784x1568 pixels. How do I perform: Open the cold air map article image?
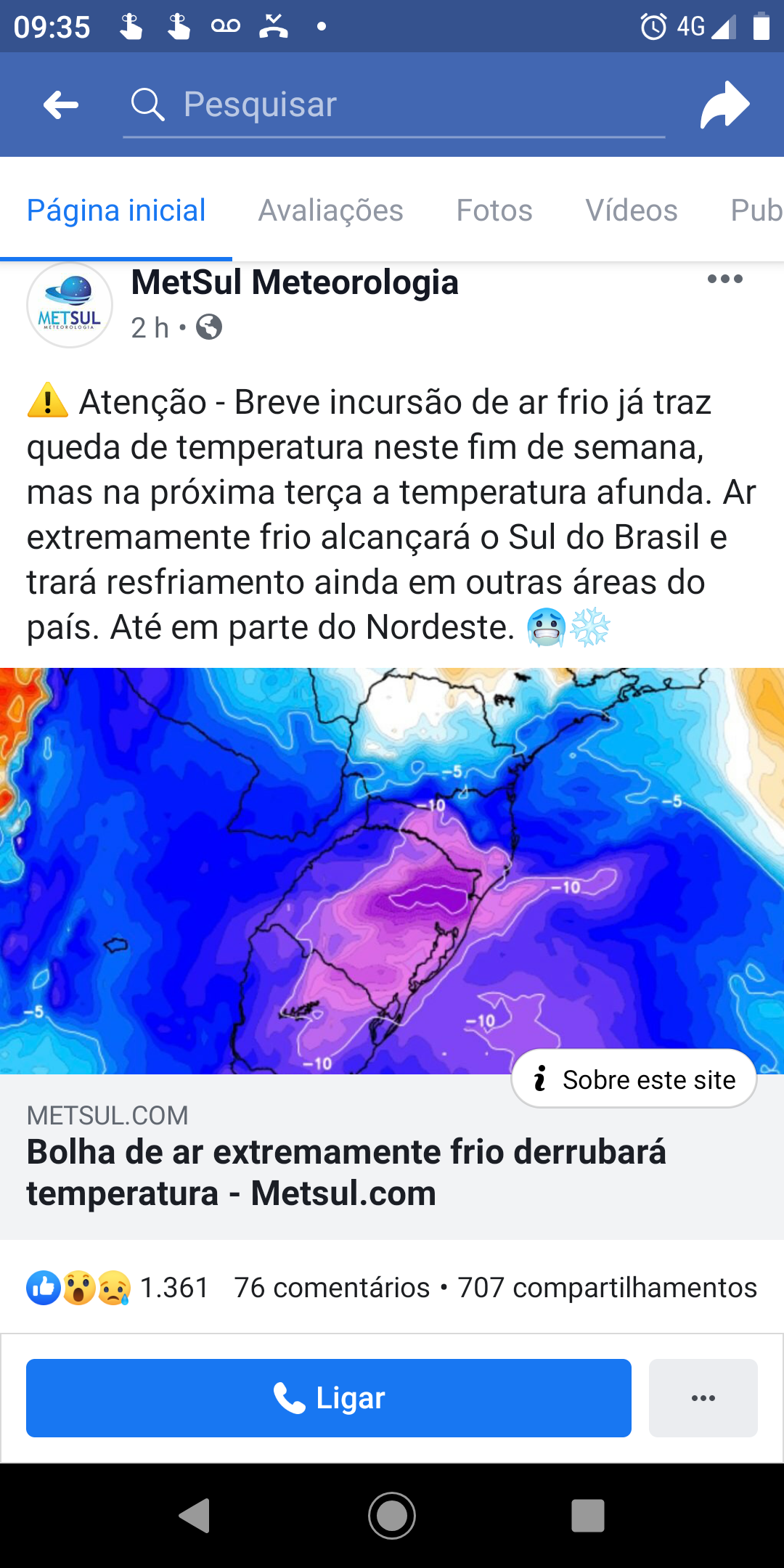tap(392, 871)
